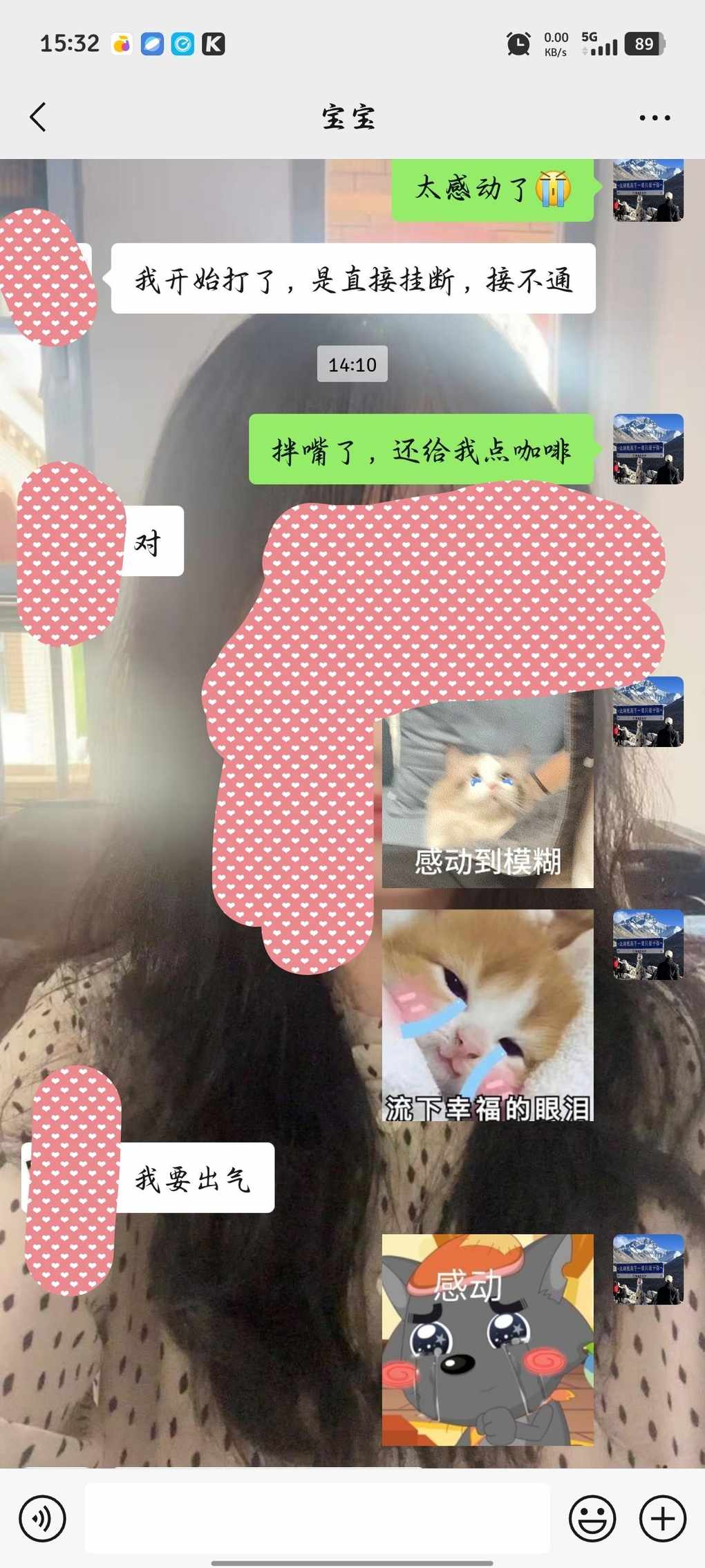Tap the message text input field
The height and width of the screenshot is (1568, 705).
click(317, 1518)
